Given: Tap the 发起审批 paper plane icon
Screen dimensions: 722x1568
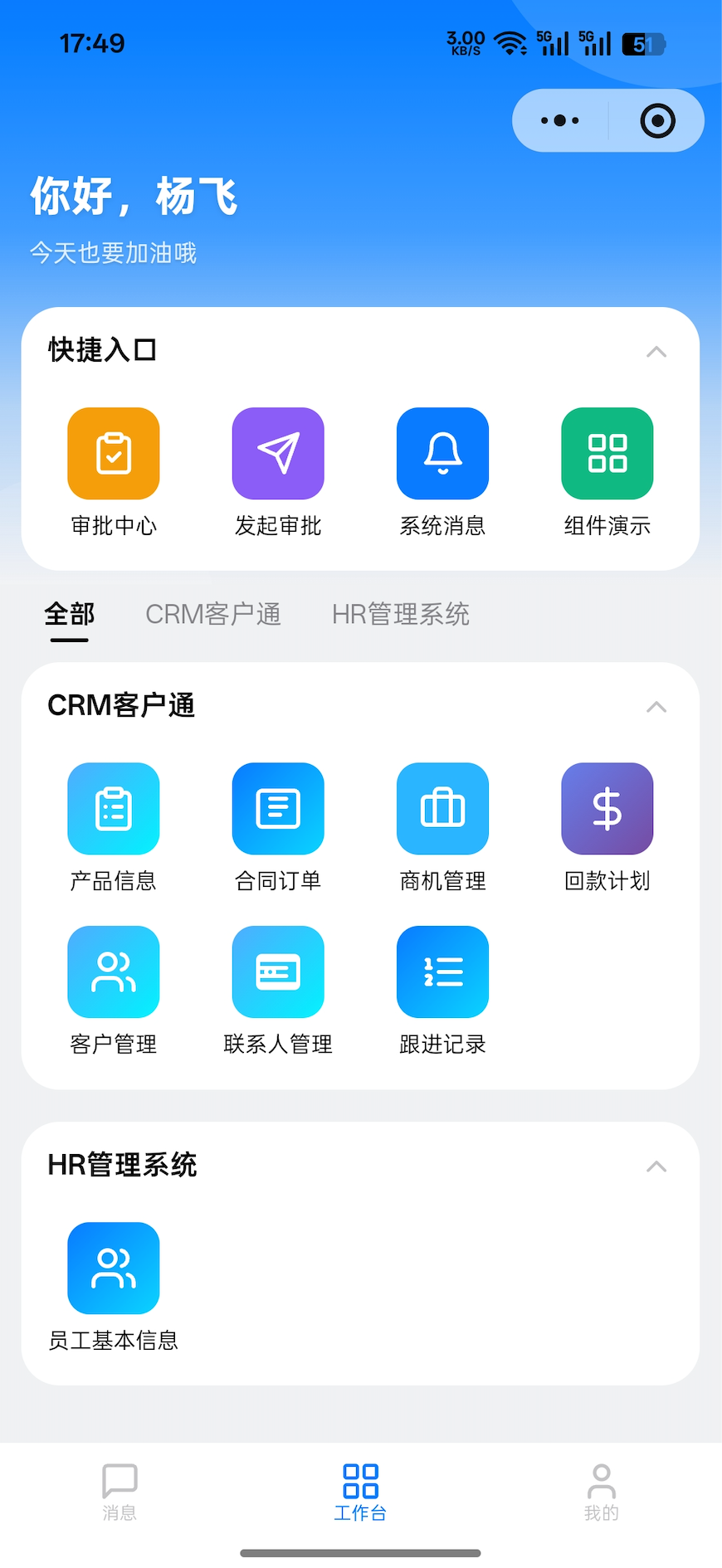Looking at the screenshot, I should [x=277, y=453].
